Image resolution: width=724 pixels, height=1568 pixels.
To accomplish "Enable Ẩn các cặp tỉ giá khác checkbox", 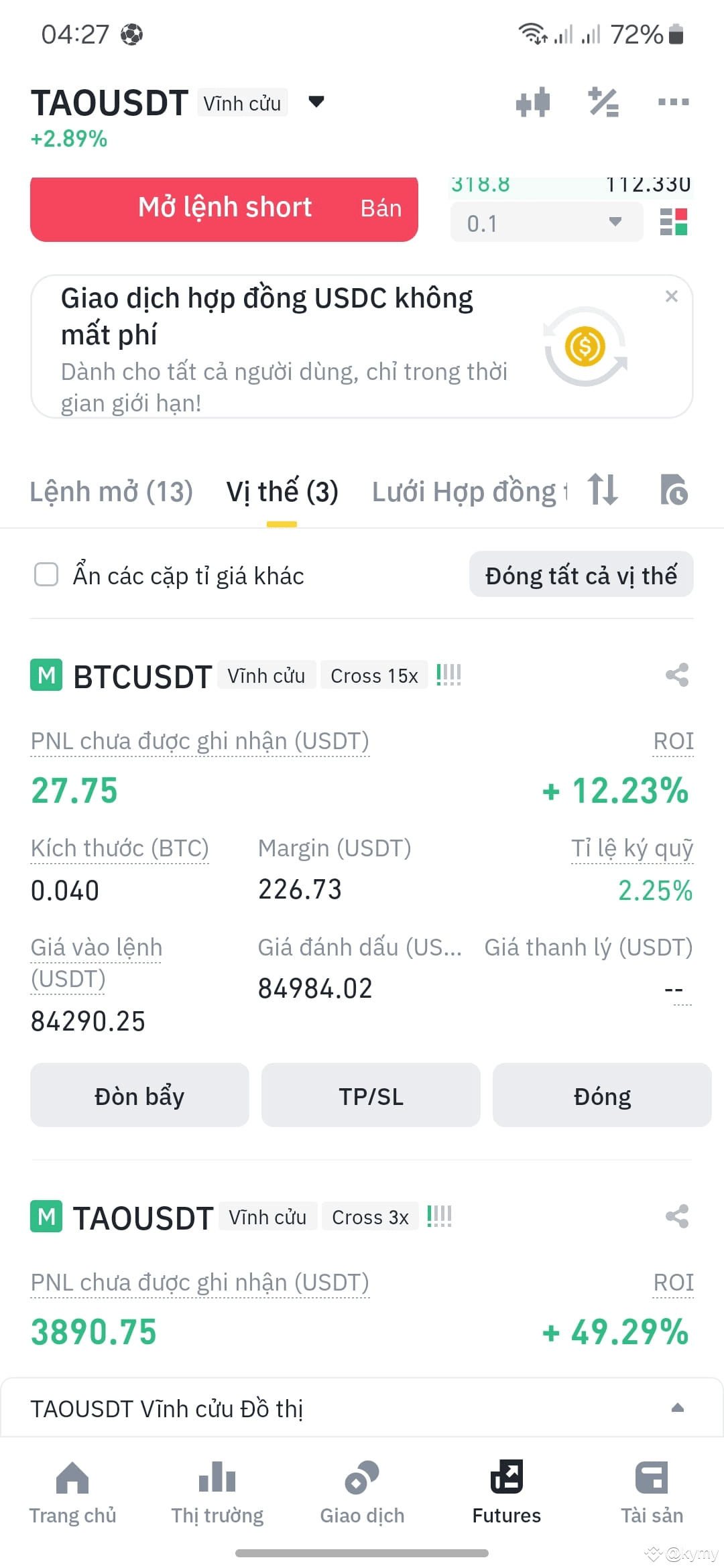I will (46, 575).
